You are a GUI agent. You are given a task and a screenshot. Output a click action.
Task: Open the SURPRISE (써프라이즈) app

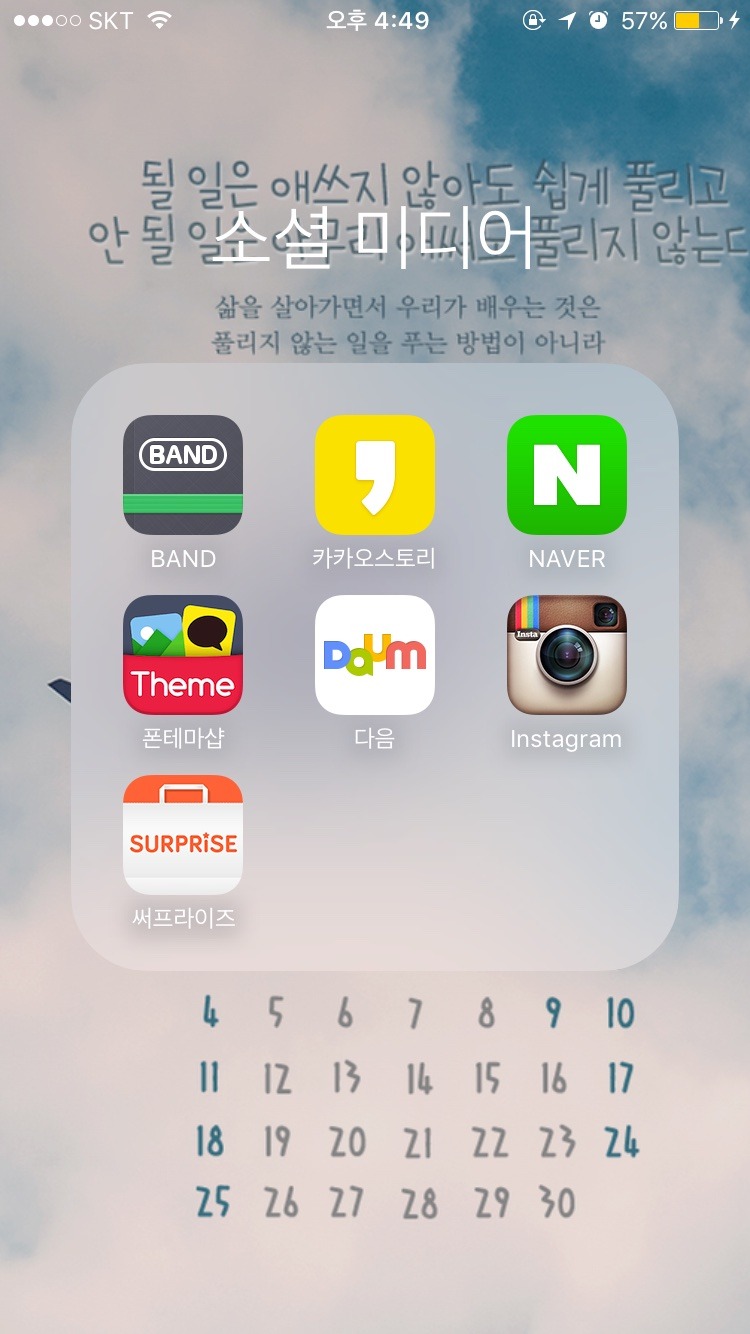[183, 835]
